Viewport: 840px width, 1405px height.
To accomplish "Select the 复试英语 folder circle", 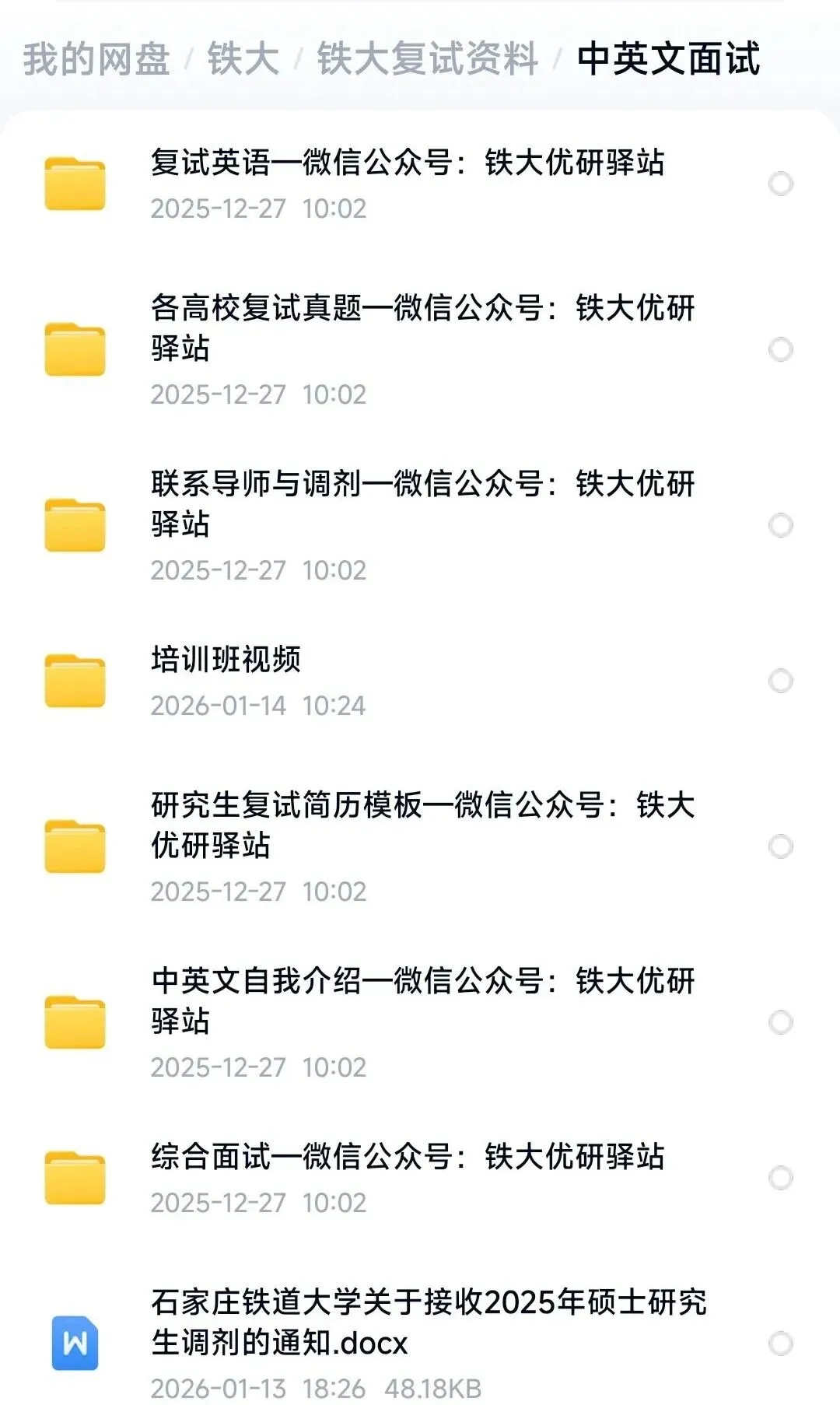I will [780, 184].
